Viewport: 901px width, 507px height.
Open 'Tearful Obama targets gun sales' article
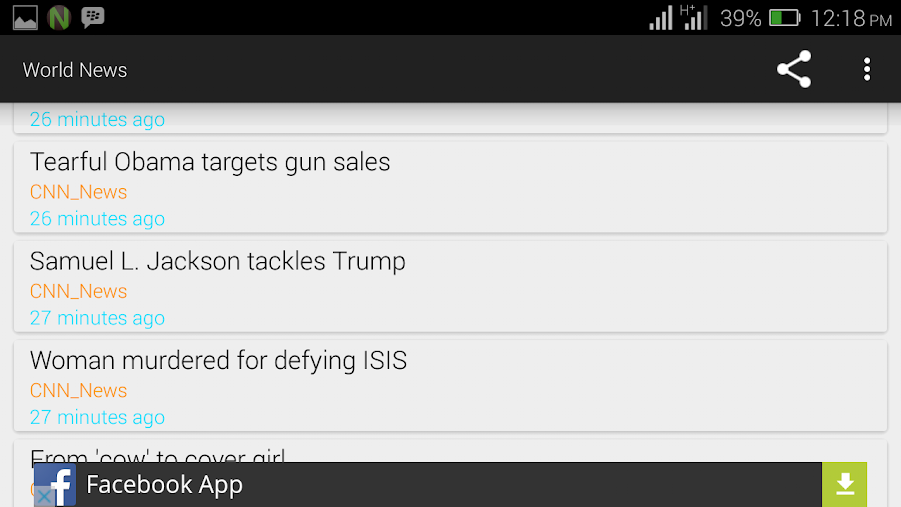click(x=450, y=187)
